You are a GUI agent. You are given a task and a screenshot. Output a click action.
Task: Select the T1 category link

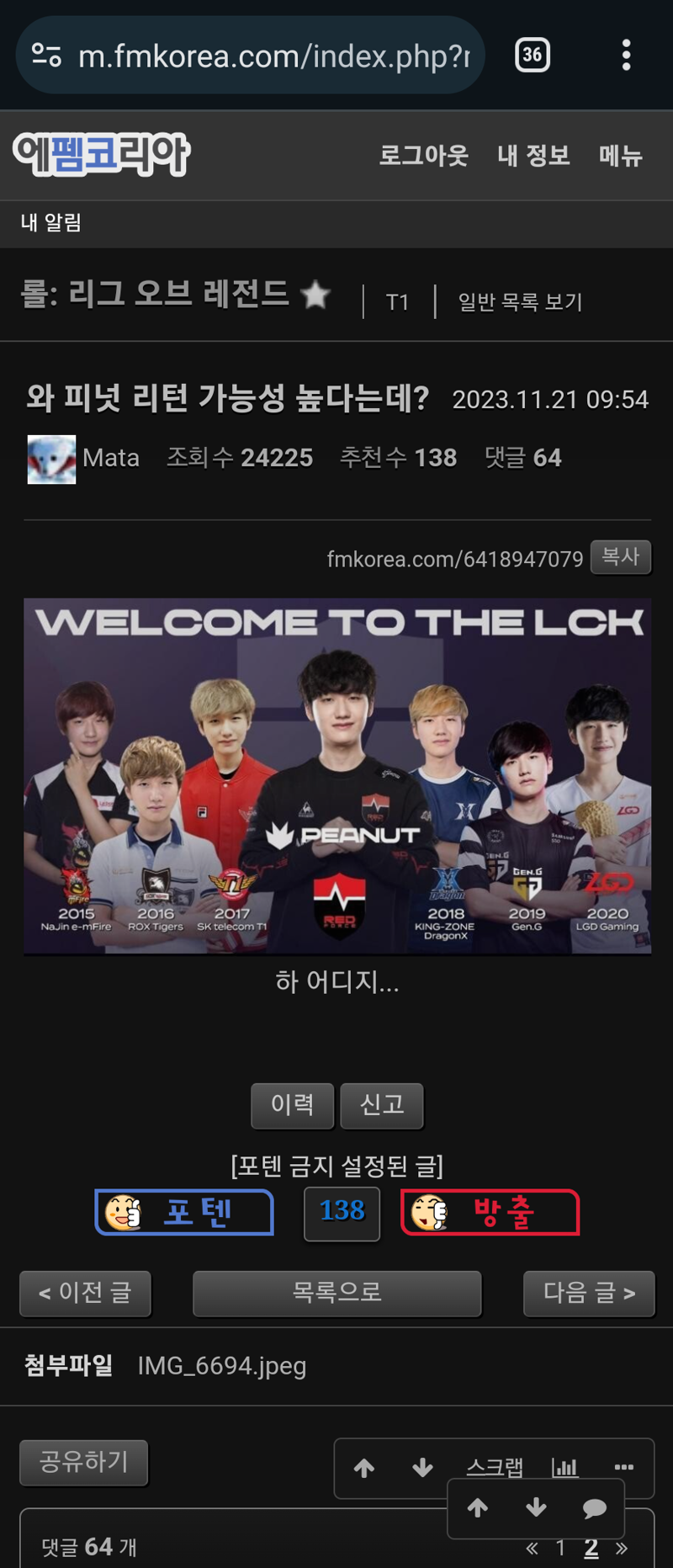coord(397,302)
